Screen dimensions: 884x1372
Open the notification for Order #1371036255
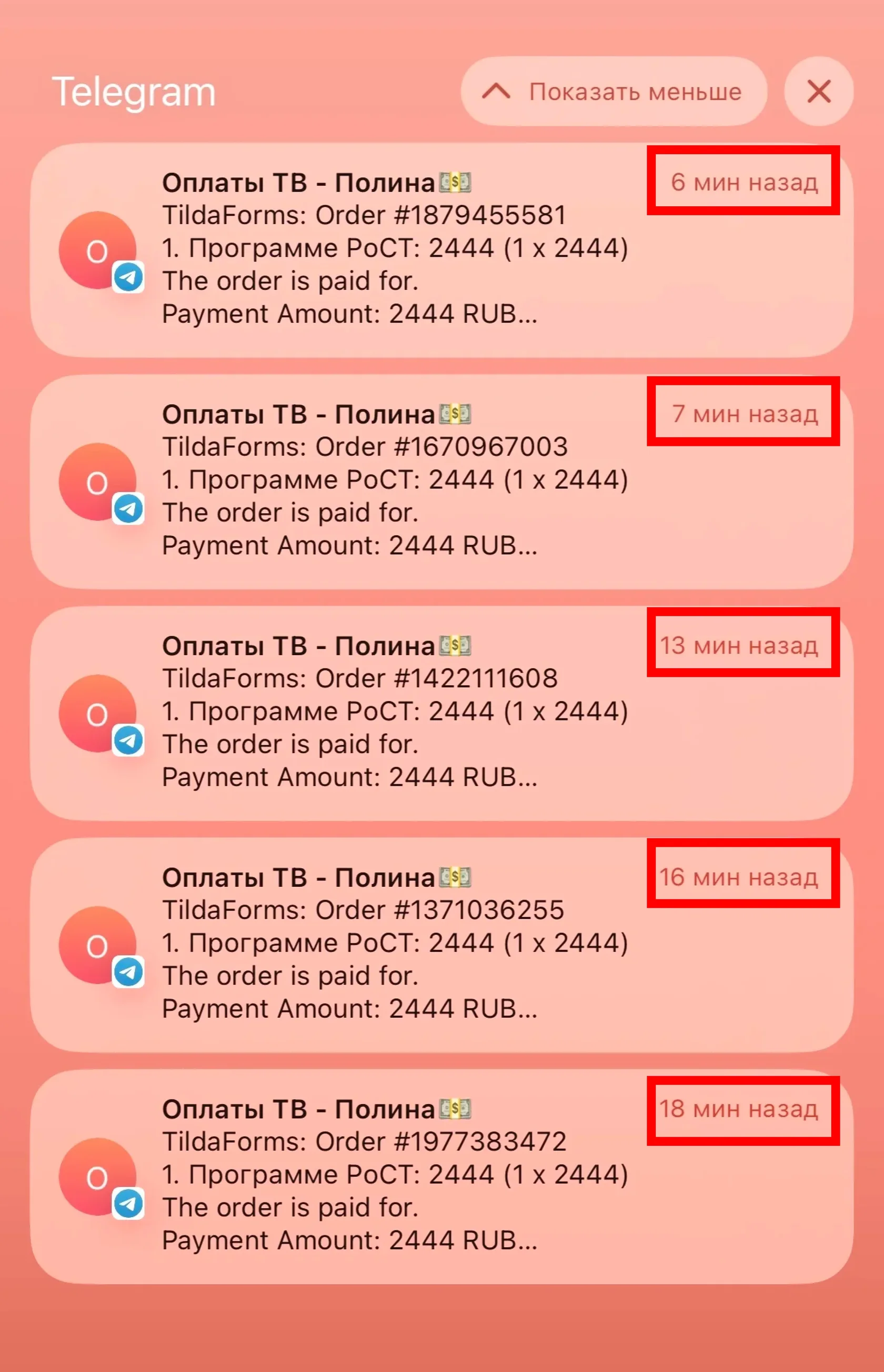(x=441, y=944)
